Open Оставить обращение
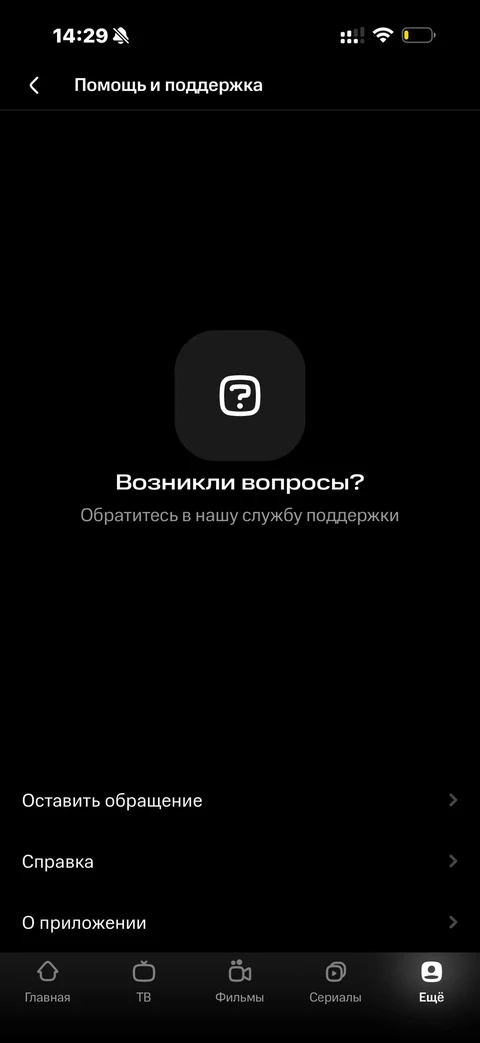 pyautogui.click(x=240, y=800)
